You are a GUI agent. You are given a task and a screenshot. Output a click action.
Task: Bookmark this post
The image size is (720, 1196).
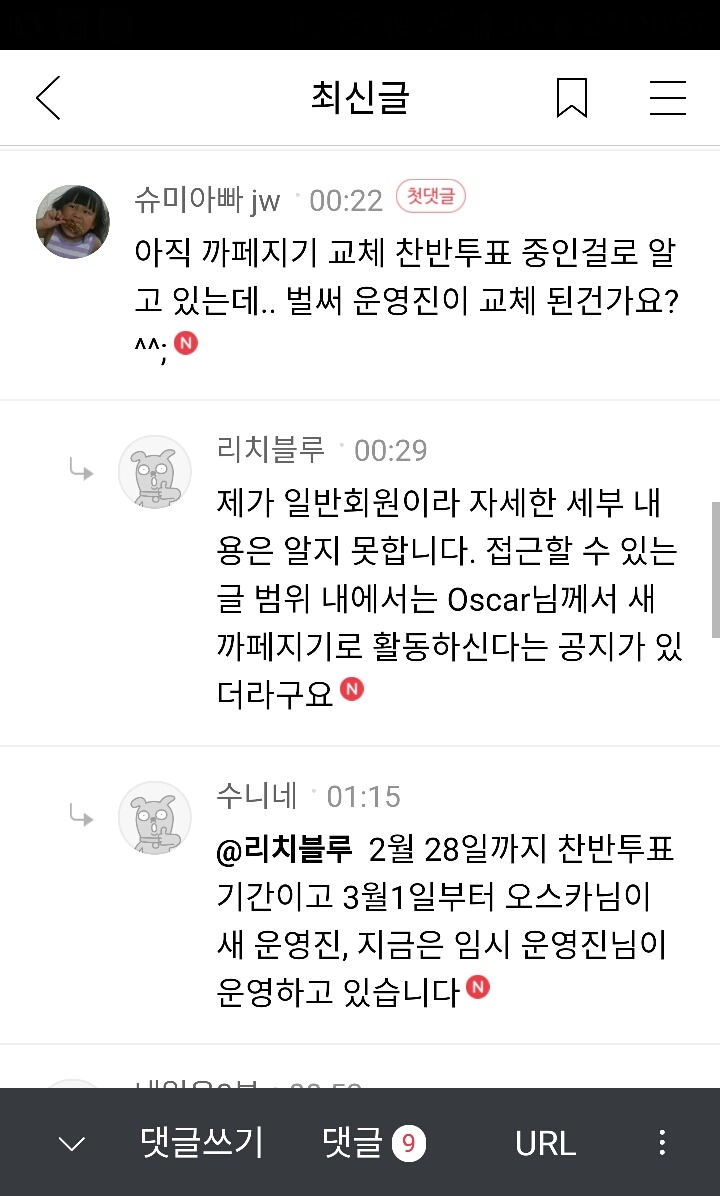572,98
